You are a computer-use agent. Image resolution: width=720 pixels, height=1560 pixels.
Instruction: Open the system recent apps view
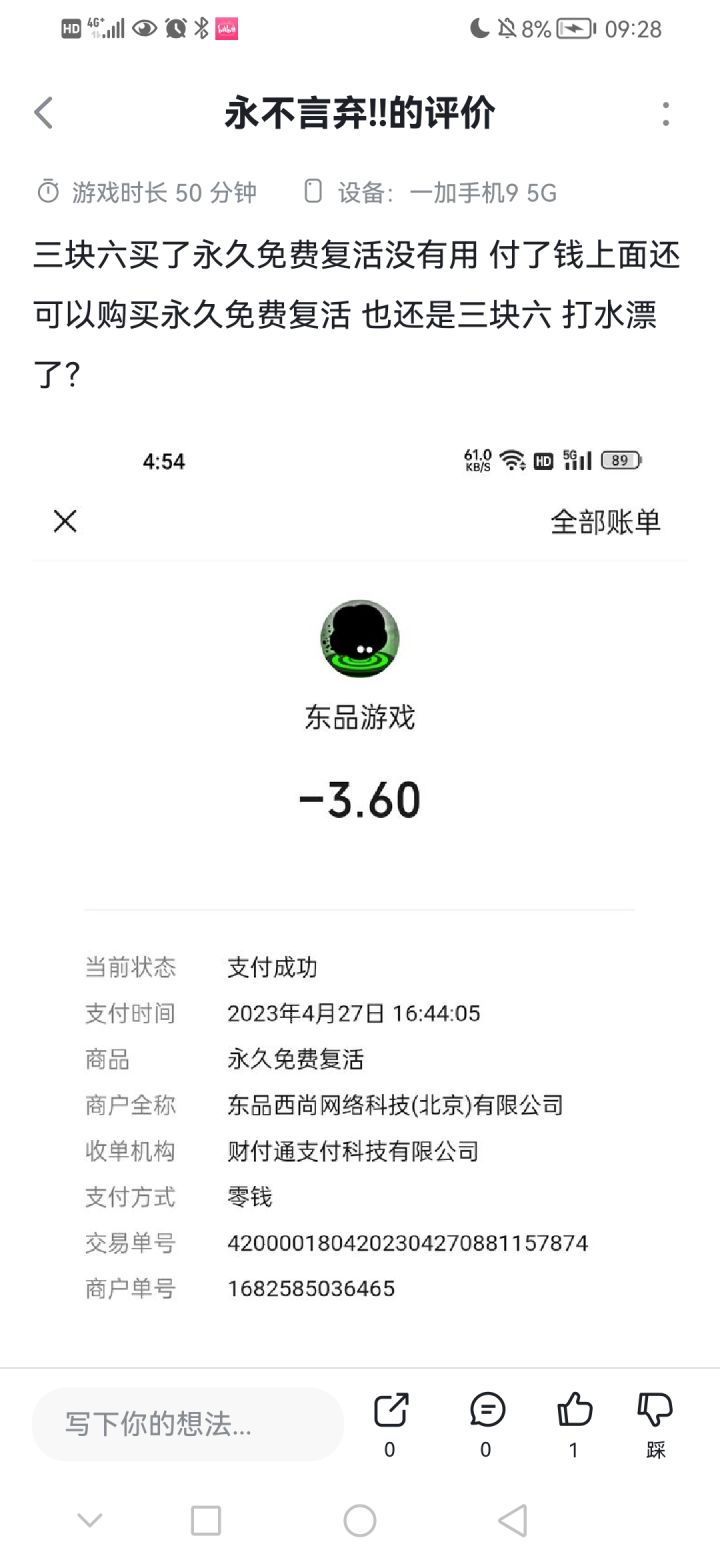tap(206, 1521)
